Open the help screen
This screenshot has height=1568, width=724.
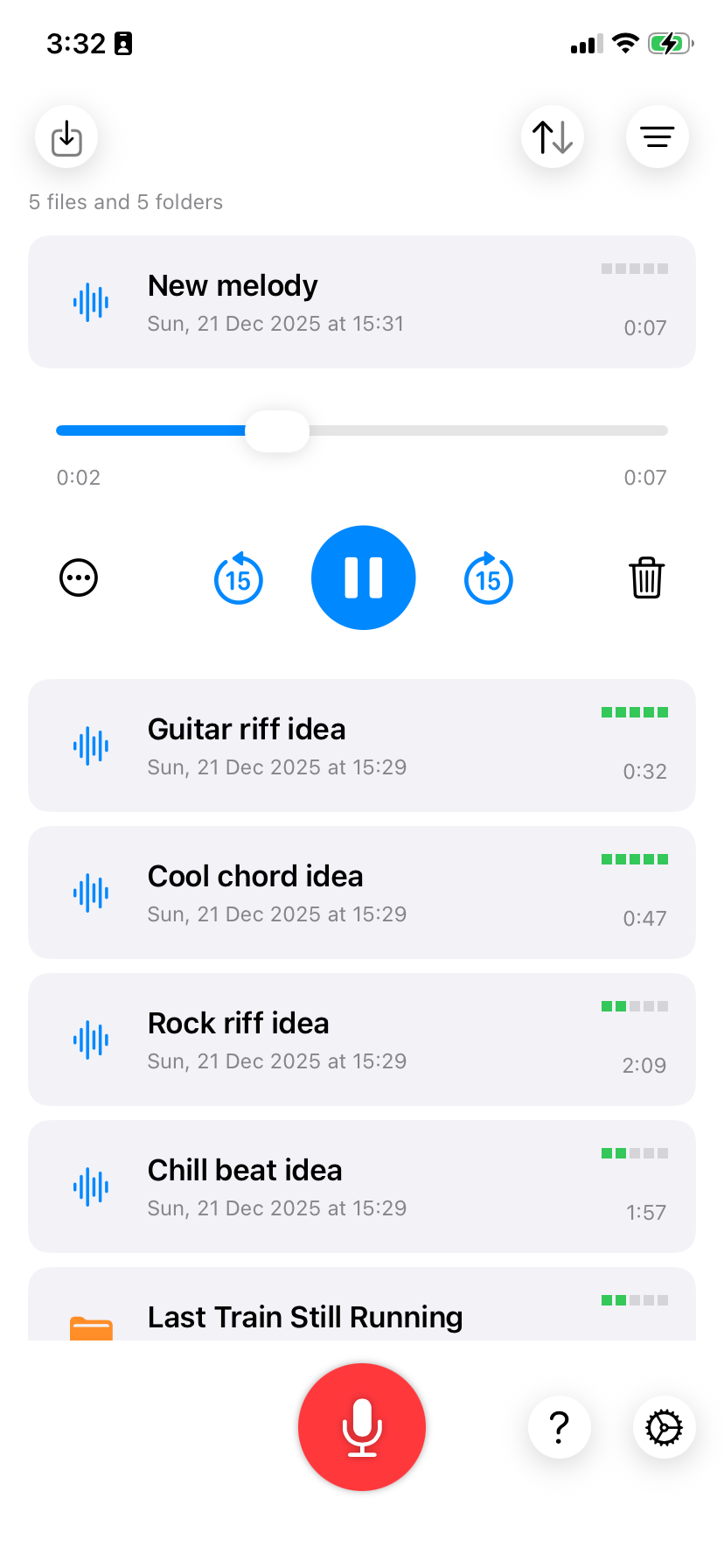560,1426
